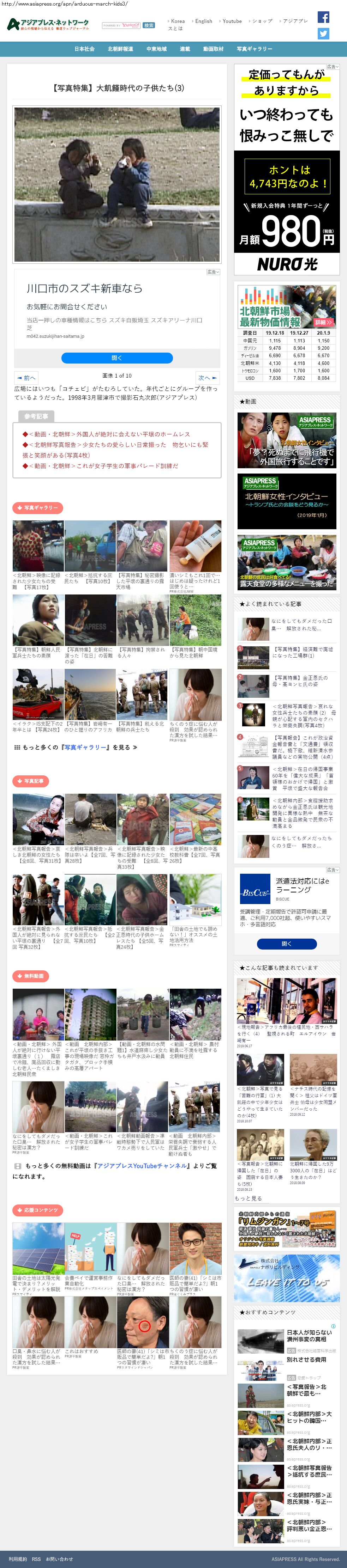The height and width of the screenshot is (1568, 347).
Task: Open the English site link
Action: point(203,21)
